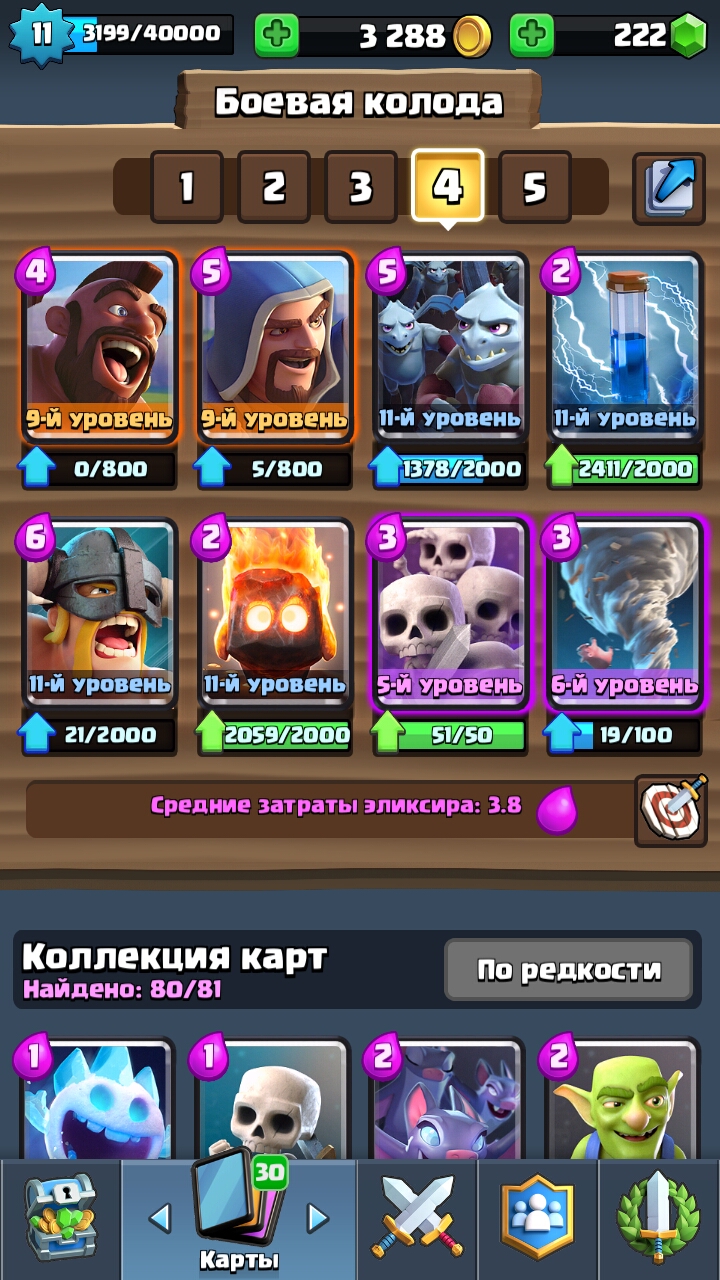Share or copy the current deck
This screenshot has height=1280, width=720.
(669, 185)
